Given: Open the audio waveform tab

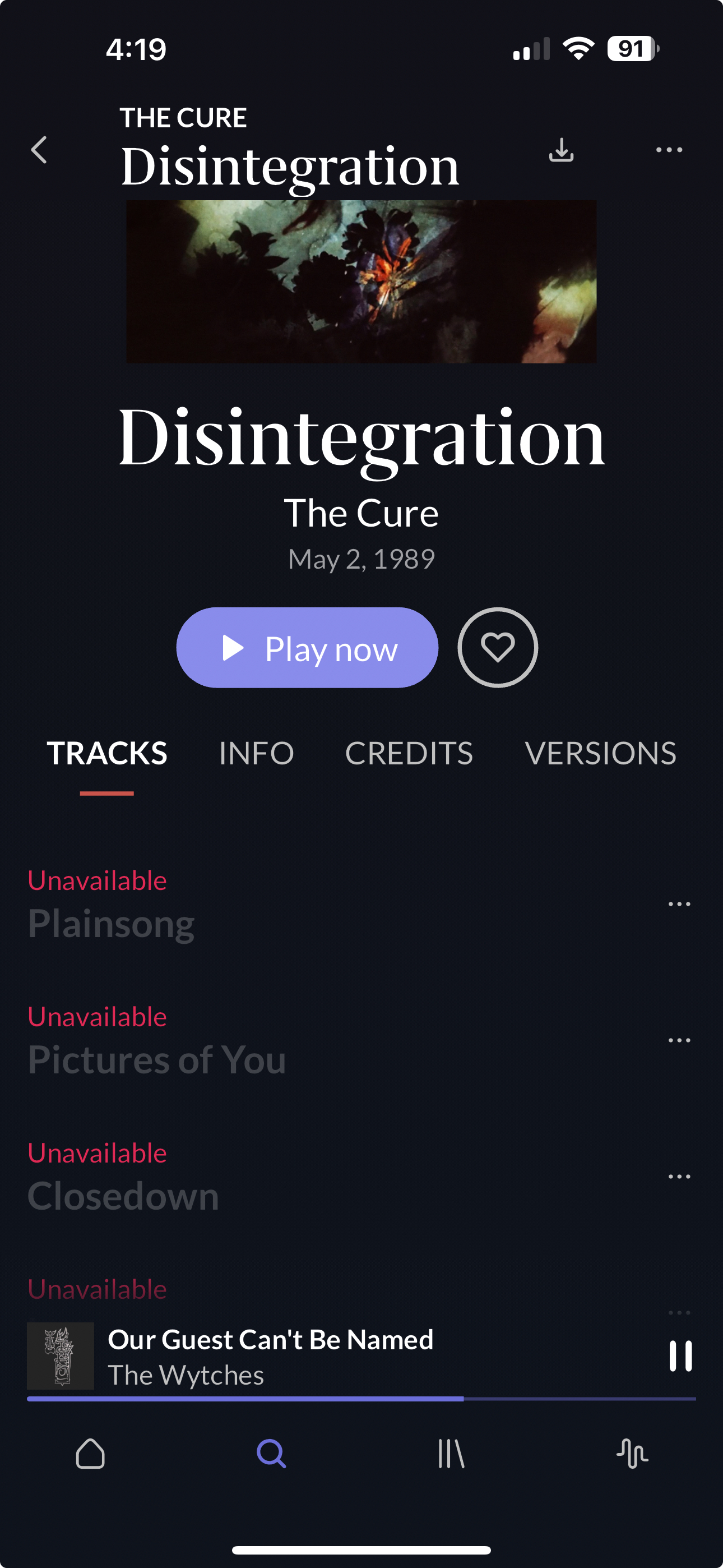Looking at the screenshot, I should point(632,1454).
